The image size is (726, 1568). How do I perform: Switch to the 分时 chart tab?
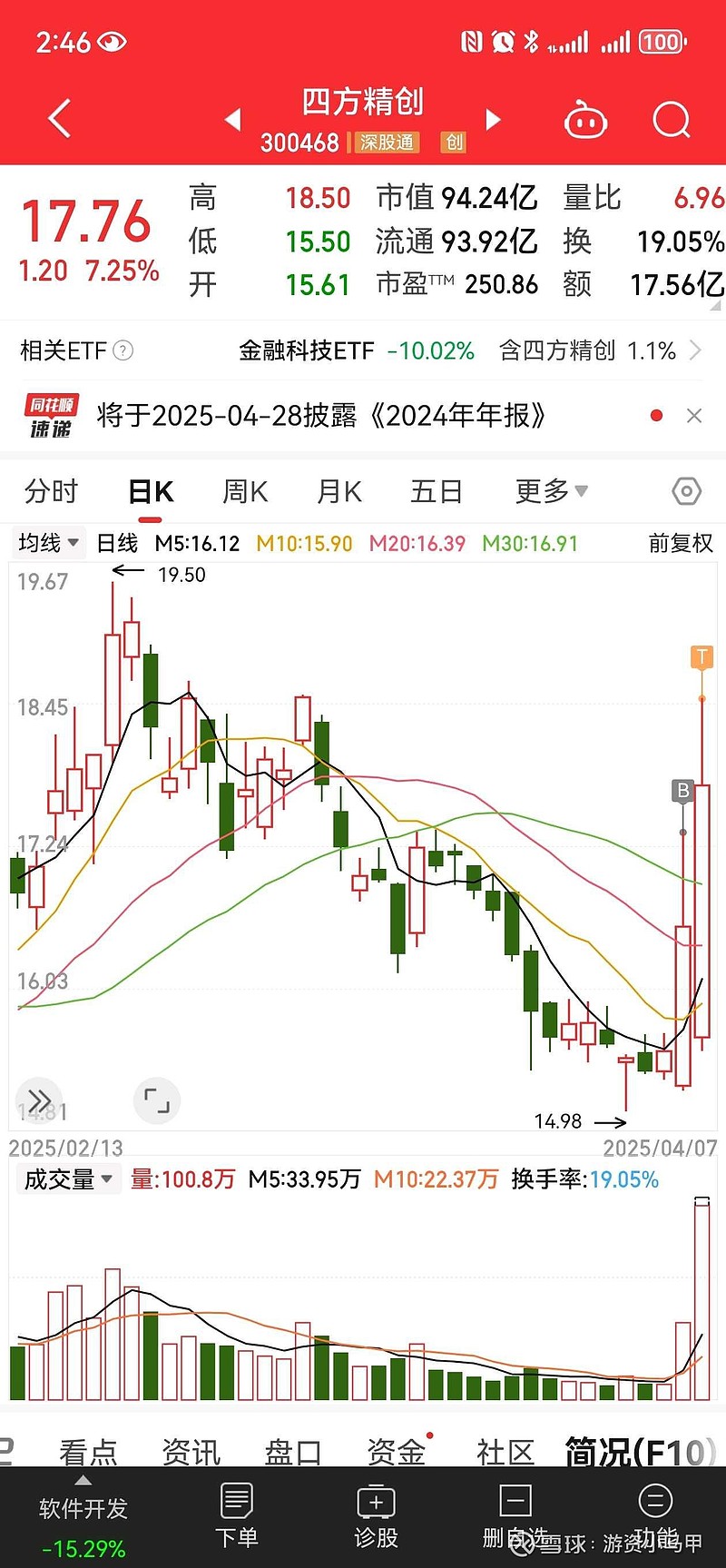click(52, 491)
